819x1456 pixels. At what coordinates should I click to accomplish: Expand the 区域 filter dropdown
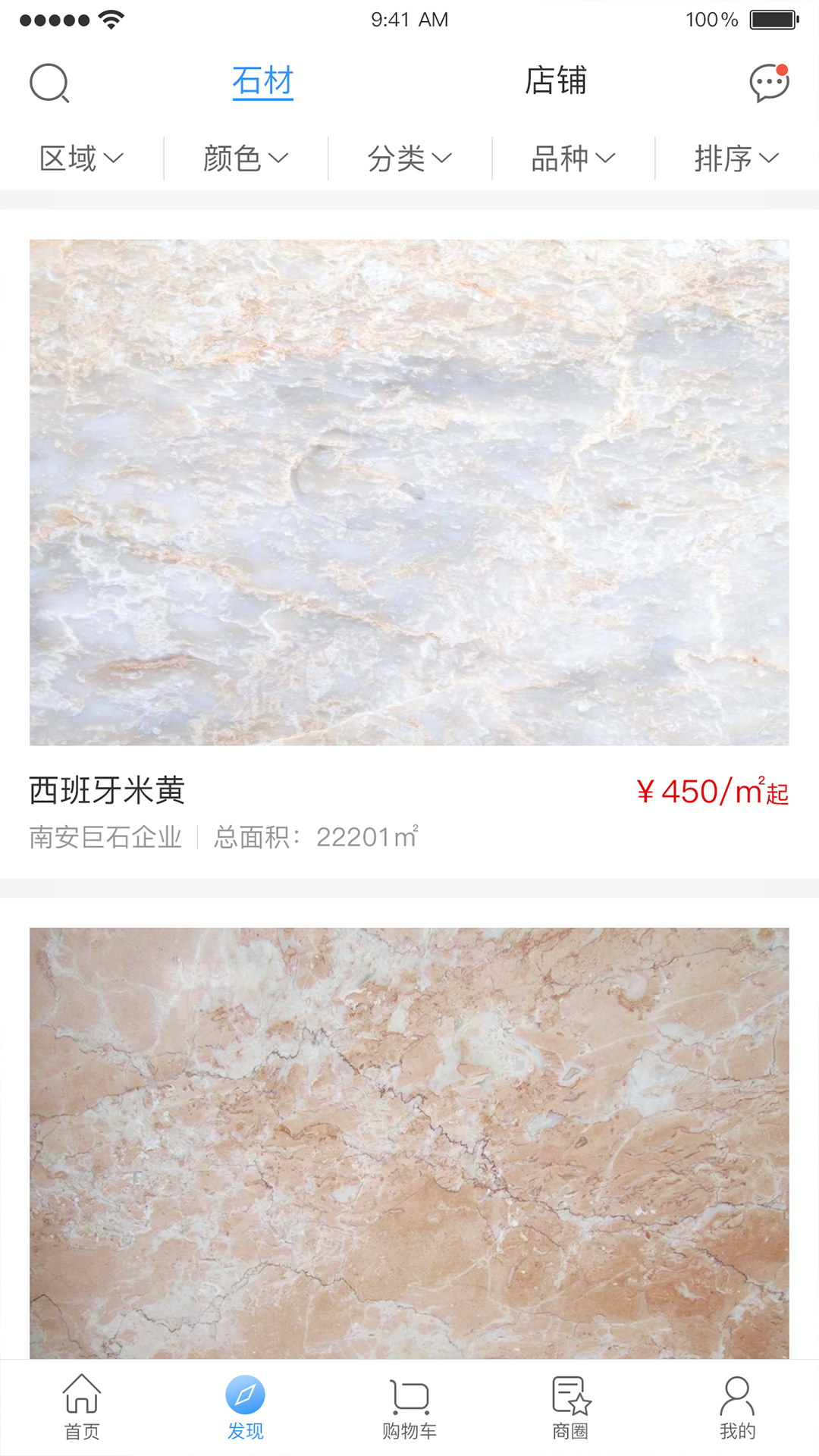click(81, 158)
